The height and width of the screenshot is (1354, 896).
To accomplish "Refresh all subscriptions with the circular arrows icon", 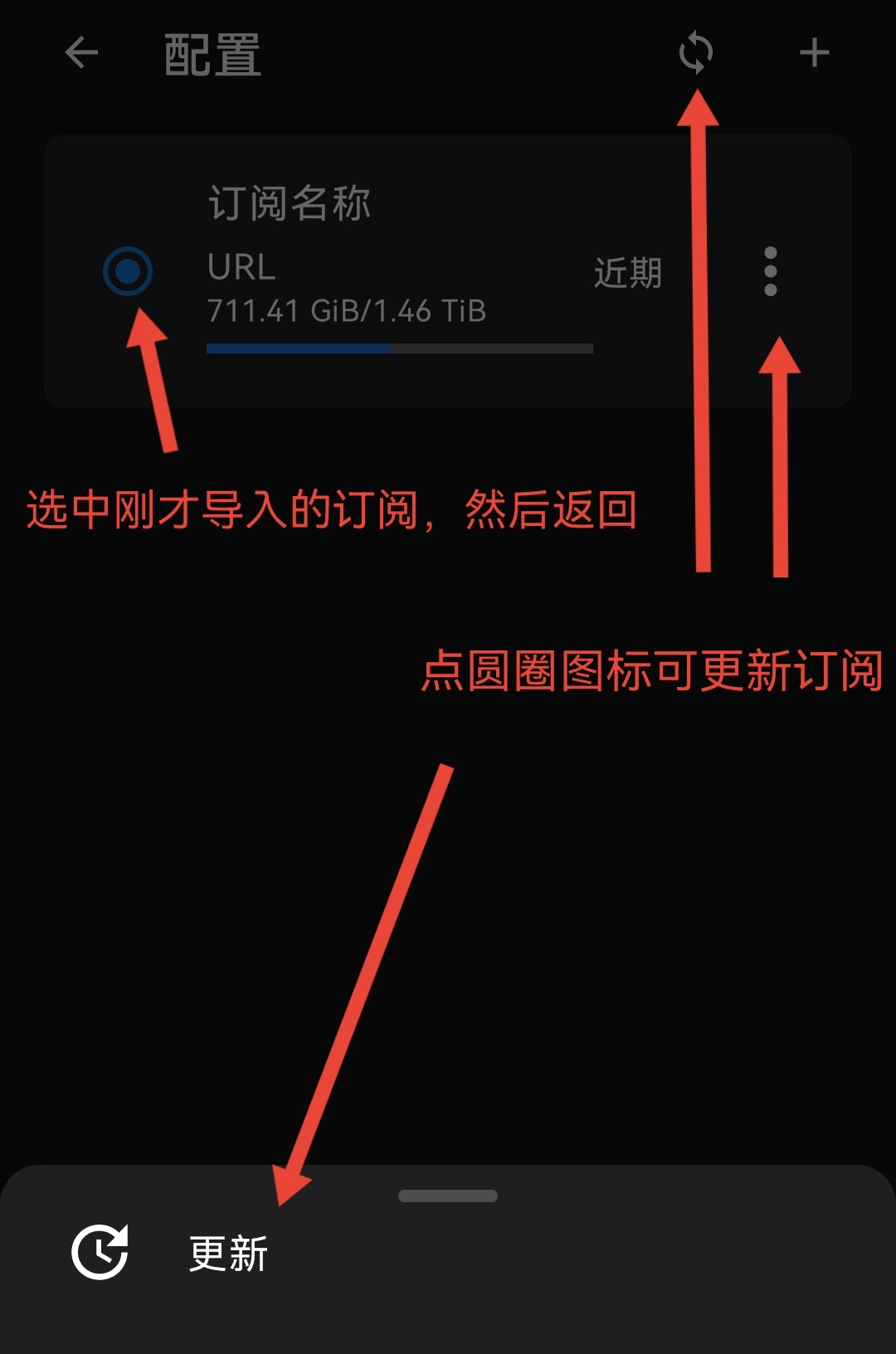I will point(695,53).
